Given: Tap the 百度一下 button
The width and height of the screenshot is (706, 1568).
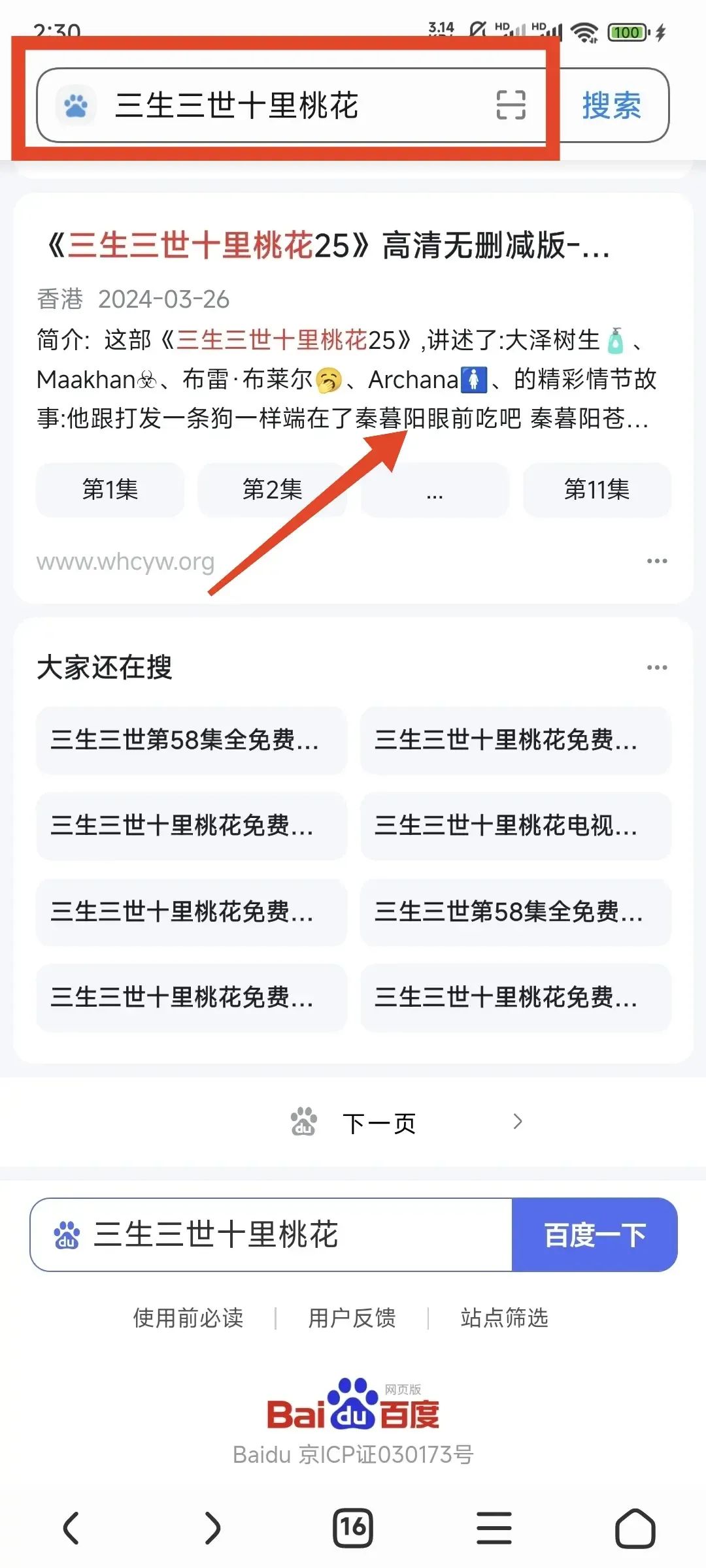Looking at the screenshot, I should pos(594,1235).
